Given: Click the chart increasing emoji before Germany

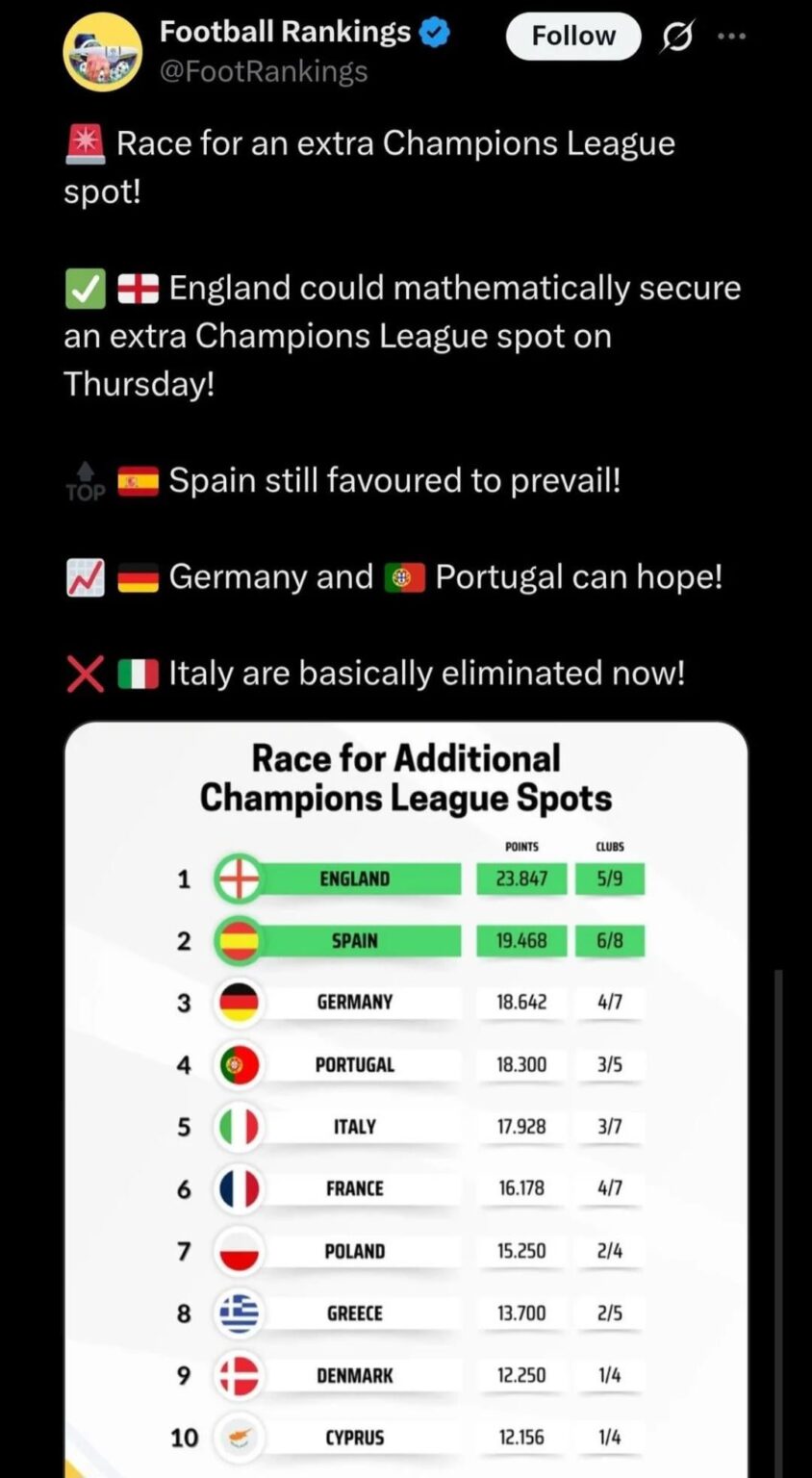Looking at the screenshot, I should coord(85,575).
